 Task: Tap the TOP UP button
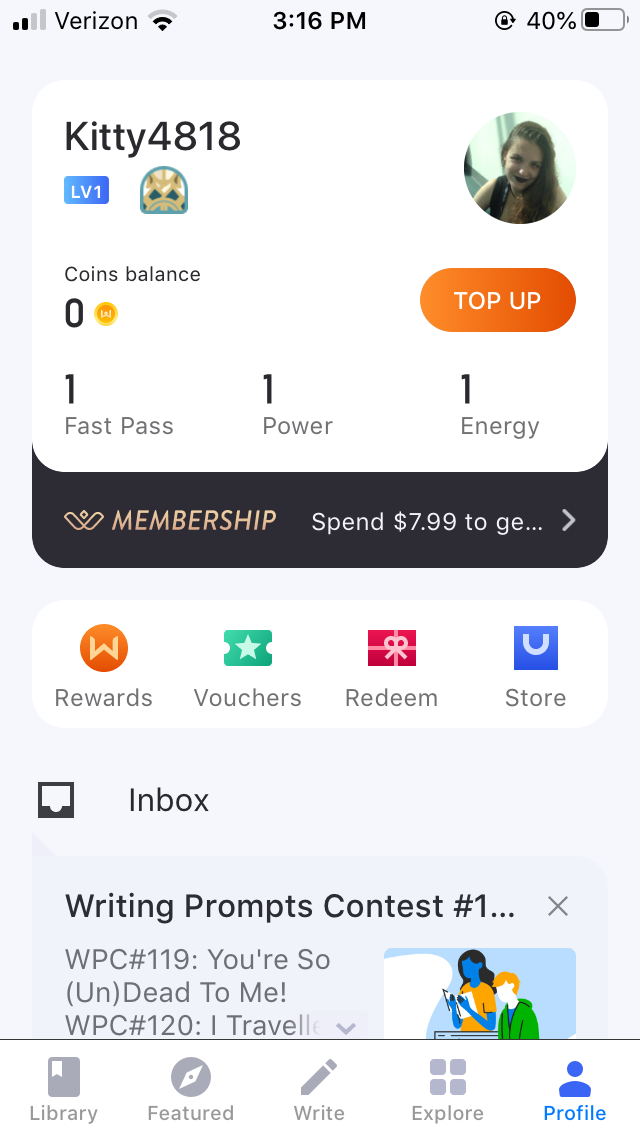pyautogui.click(x=497, y=300)
